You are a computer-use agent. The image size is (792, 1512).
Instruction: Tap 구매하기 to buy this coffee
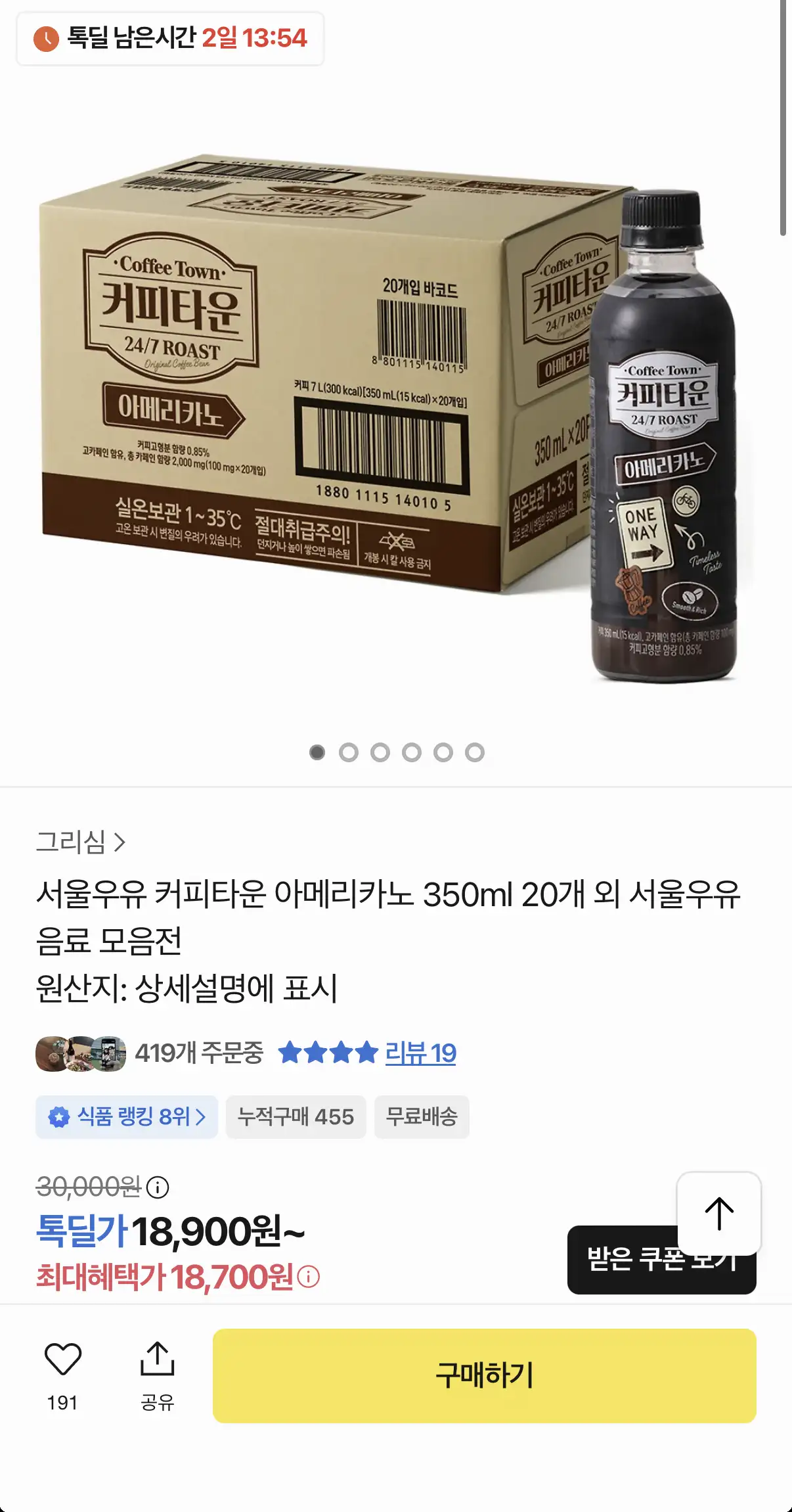[x=484, y=1375]
